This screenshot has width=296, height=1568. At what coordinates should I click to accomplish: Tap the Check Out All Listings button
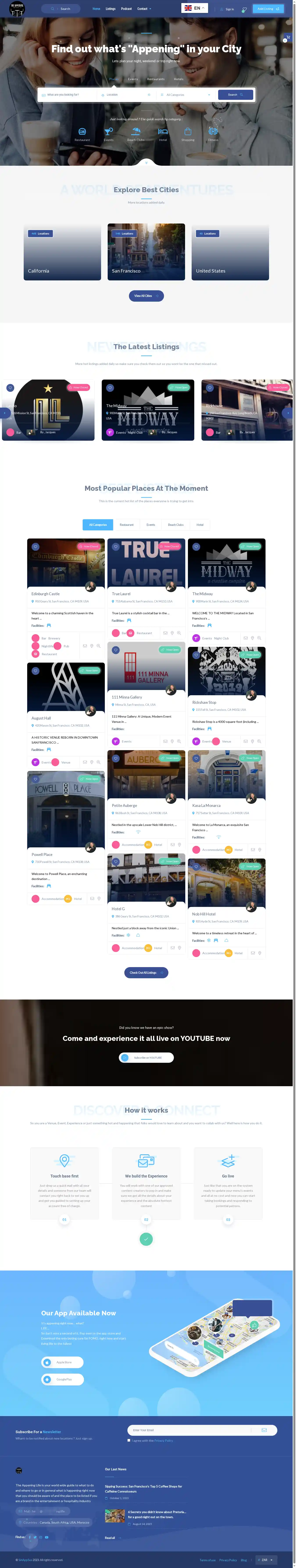146,972
